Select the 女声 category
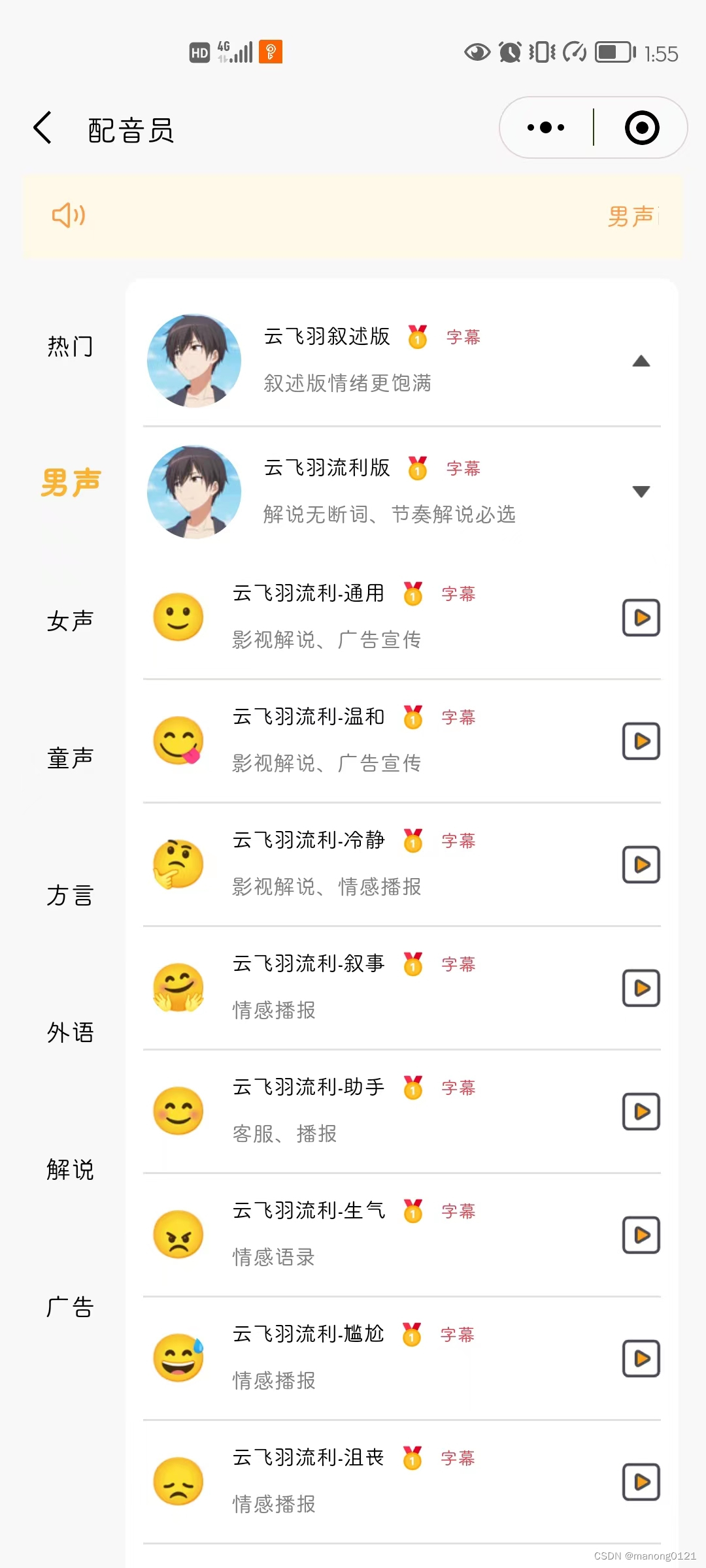The width and height of the screenshot is (706, 1568). (70, 621)
